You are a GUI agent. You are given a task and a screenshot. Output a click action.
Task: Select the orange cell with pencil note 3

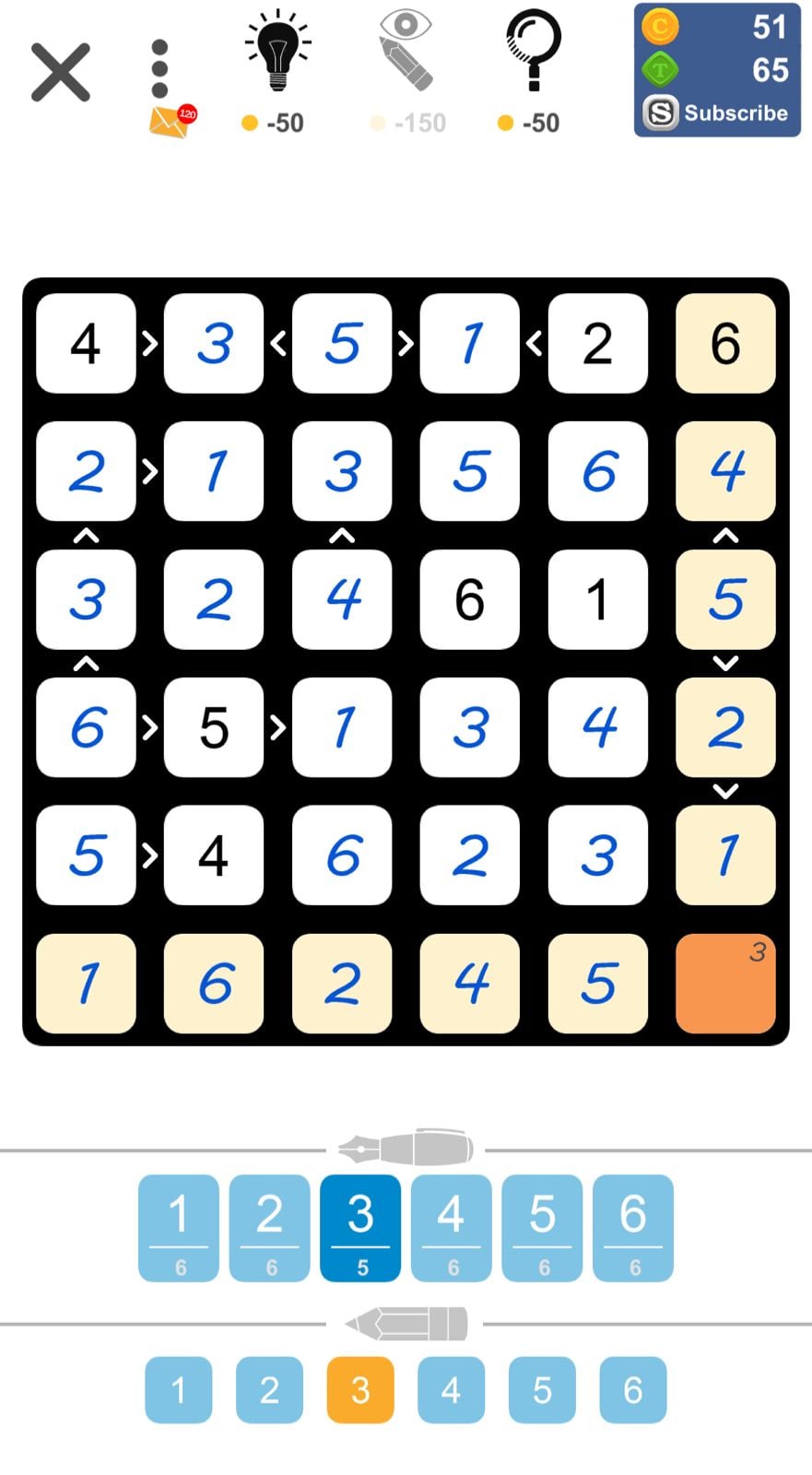click(x=725, y=983)
